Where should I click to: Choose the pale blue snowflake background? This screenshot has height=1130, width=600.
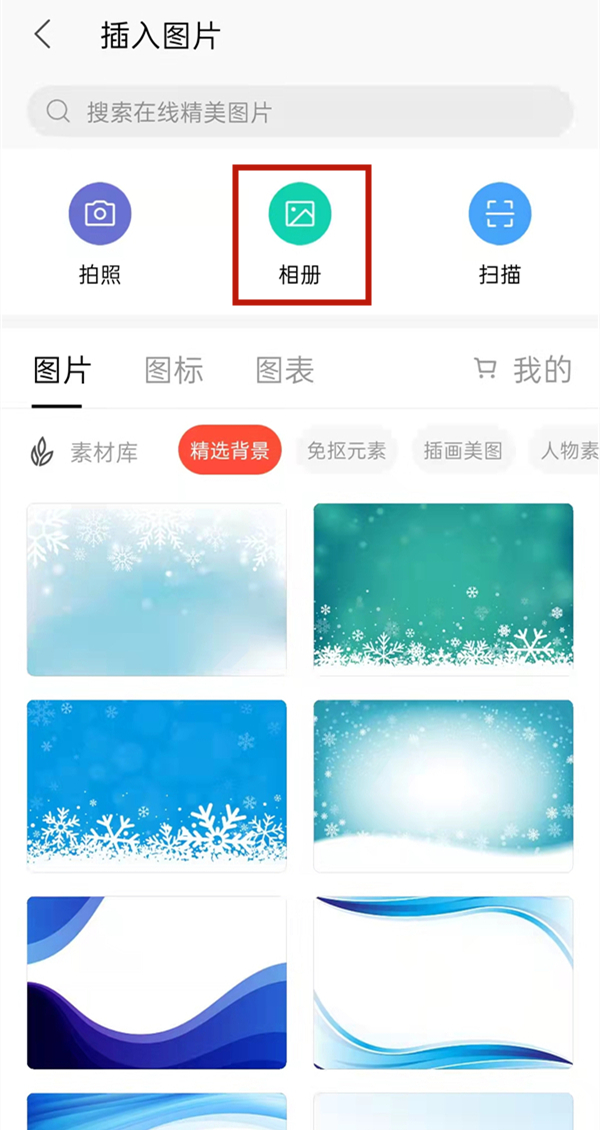pyautogui.click(x=157, y=589)
